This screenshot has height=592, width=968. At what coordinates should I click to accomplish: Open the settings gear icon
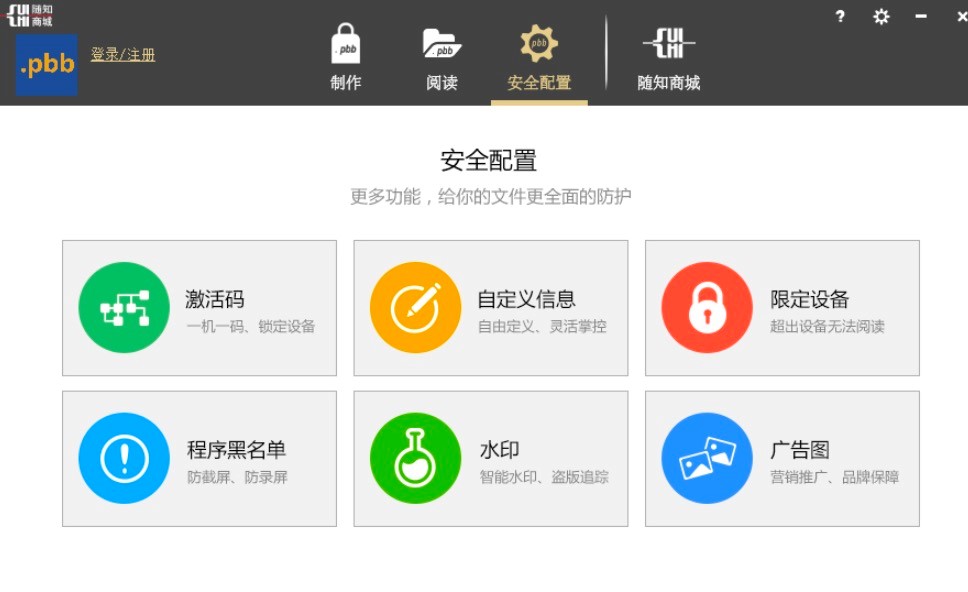coord(880,16)
